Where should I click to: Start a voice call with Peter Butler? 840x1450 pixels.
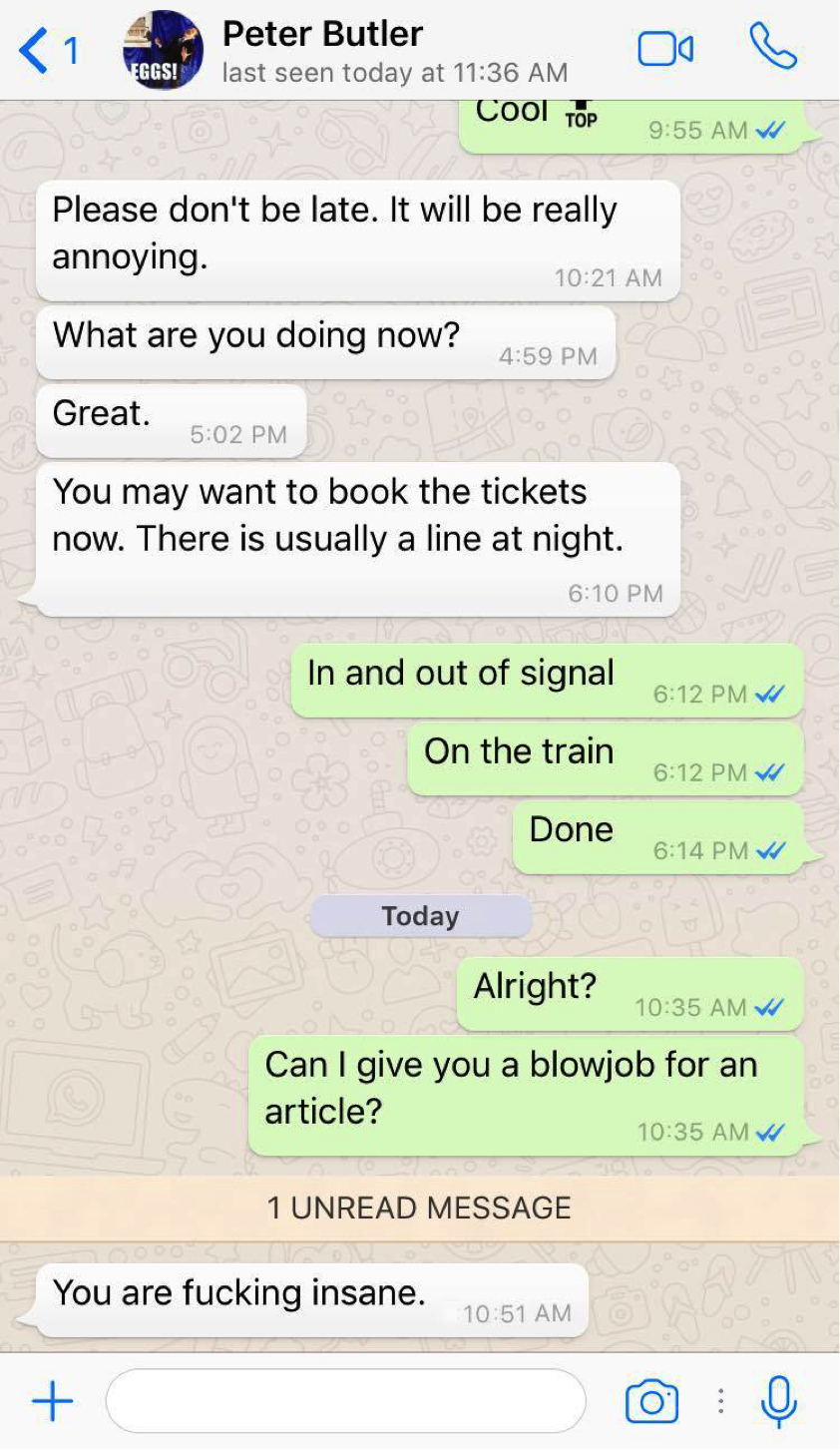click(x=773, y=47)
